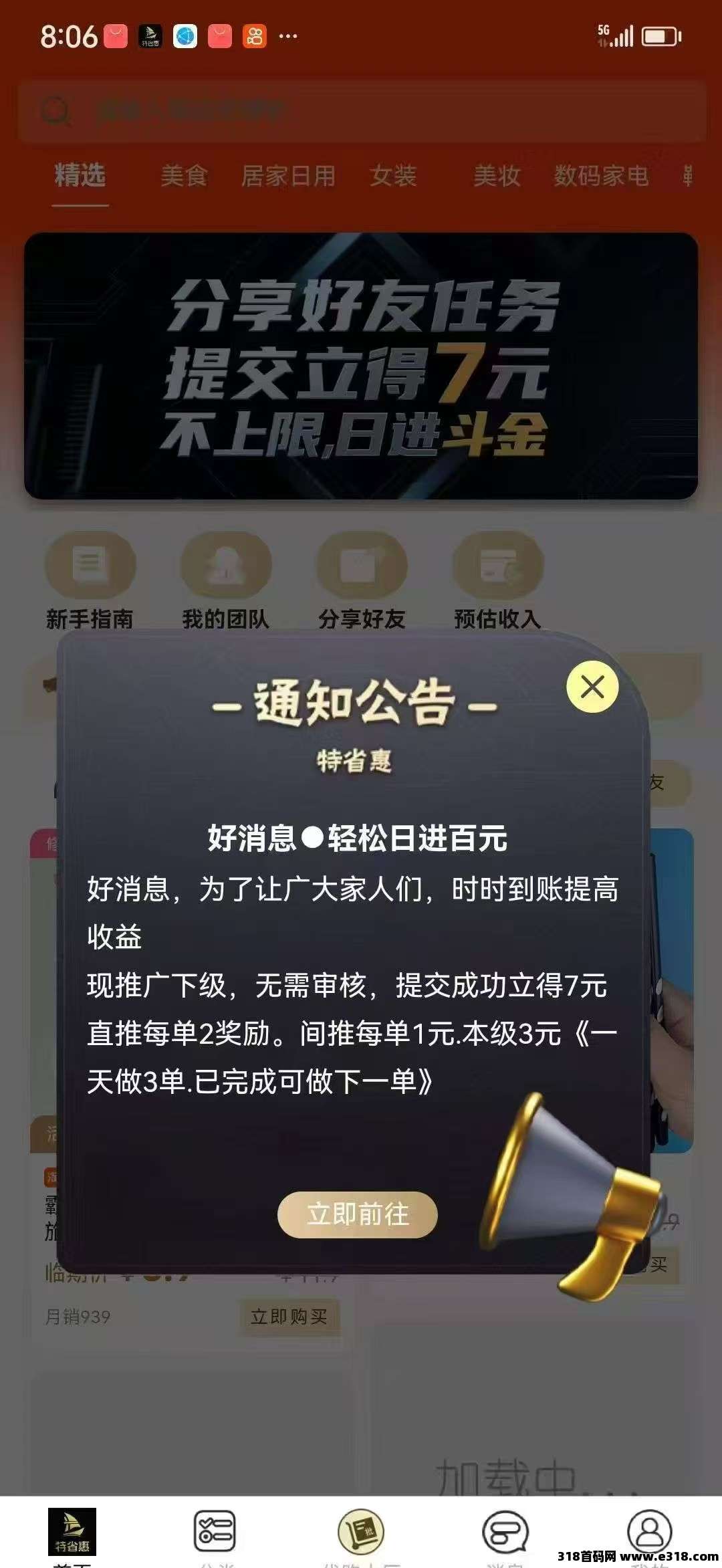Switch to the 美食 tab
722x1568 pixels.
184,177
